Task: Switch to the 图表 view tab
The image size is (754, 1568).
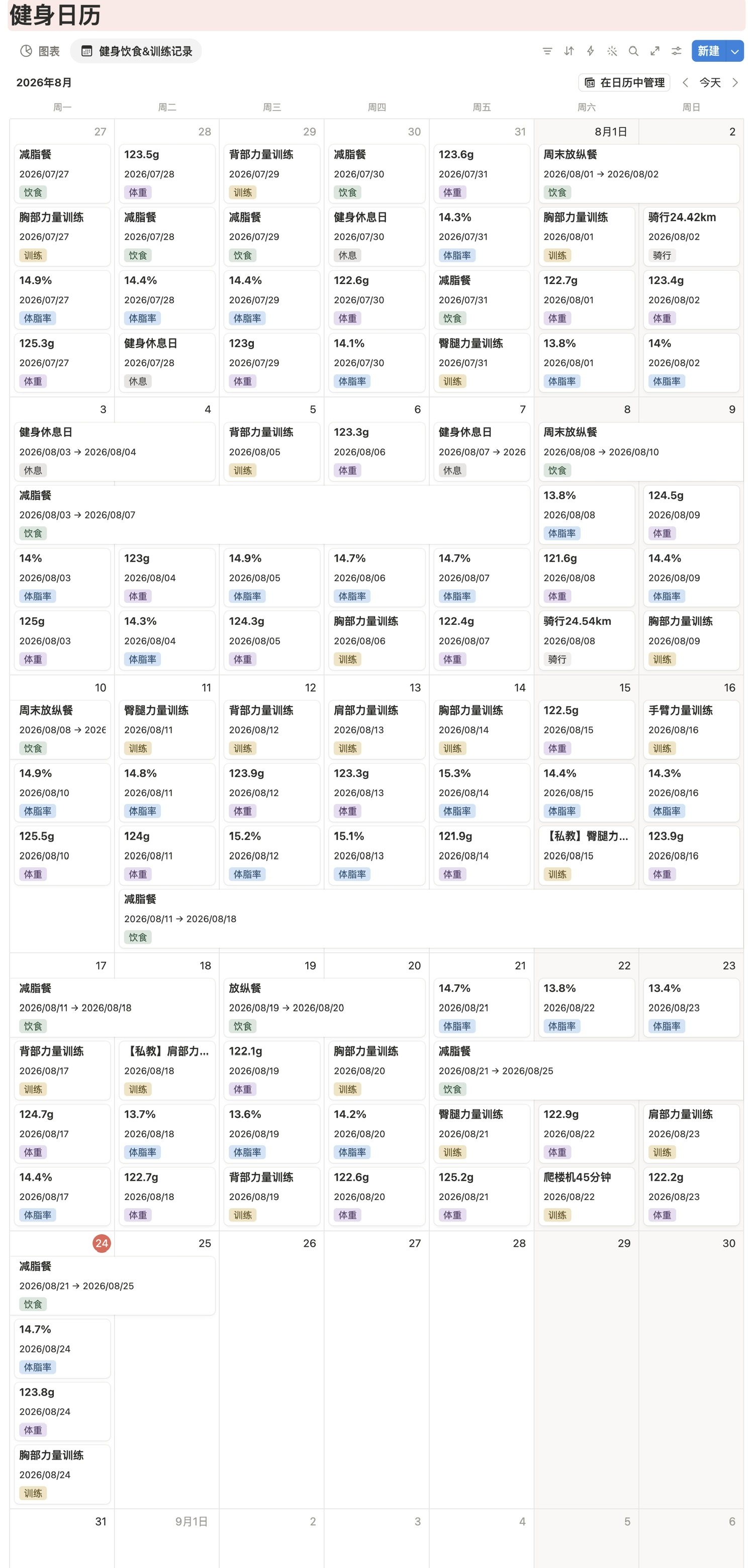Action: (x=40, y=51)
